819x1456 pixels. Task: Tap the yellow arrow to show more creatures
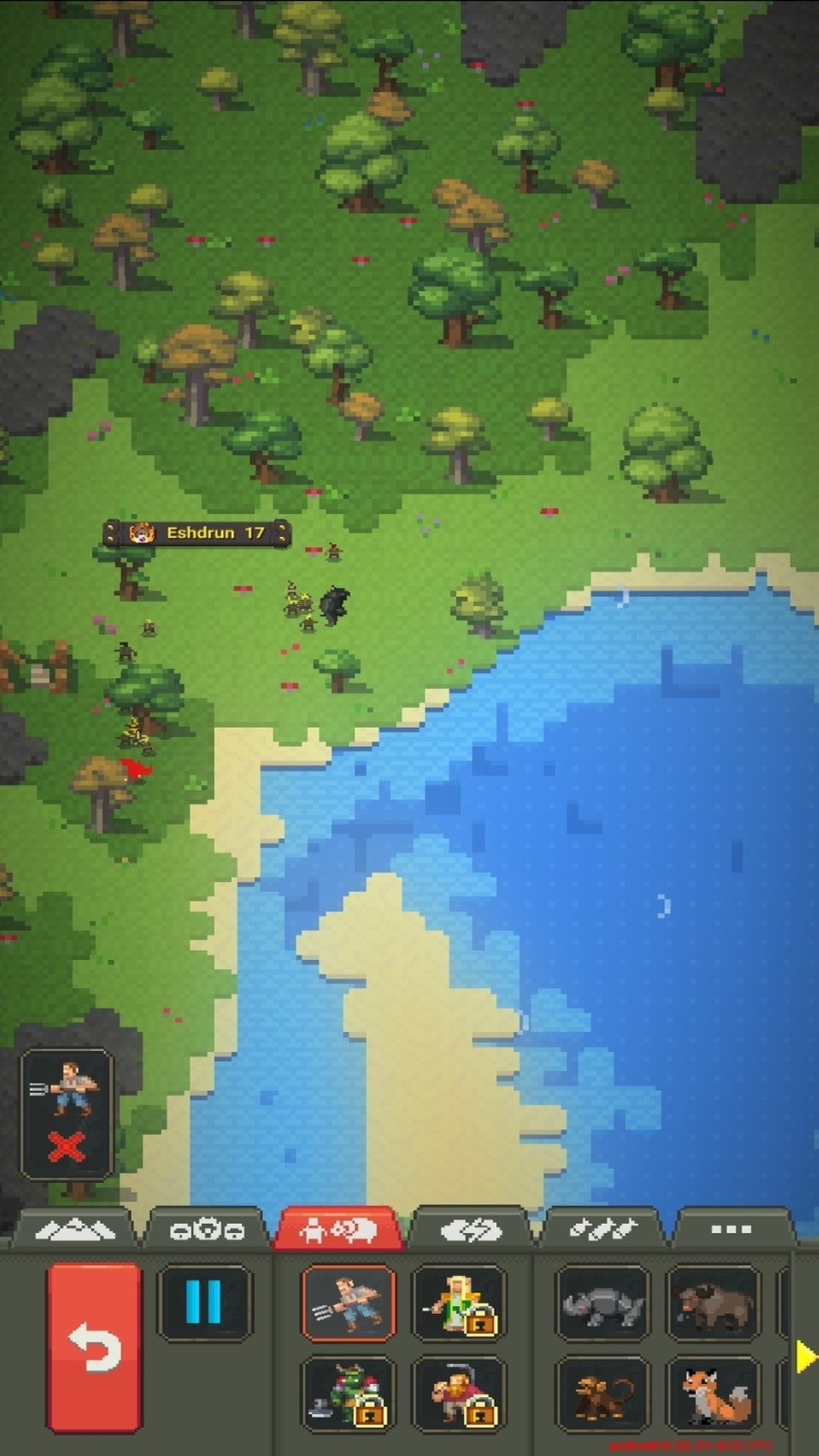(x=805, y=1356)
